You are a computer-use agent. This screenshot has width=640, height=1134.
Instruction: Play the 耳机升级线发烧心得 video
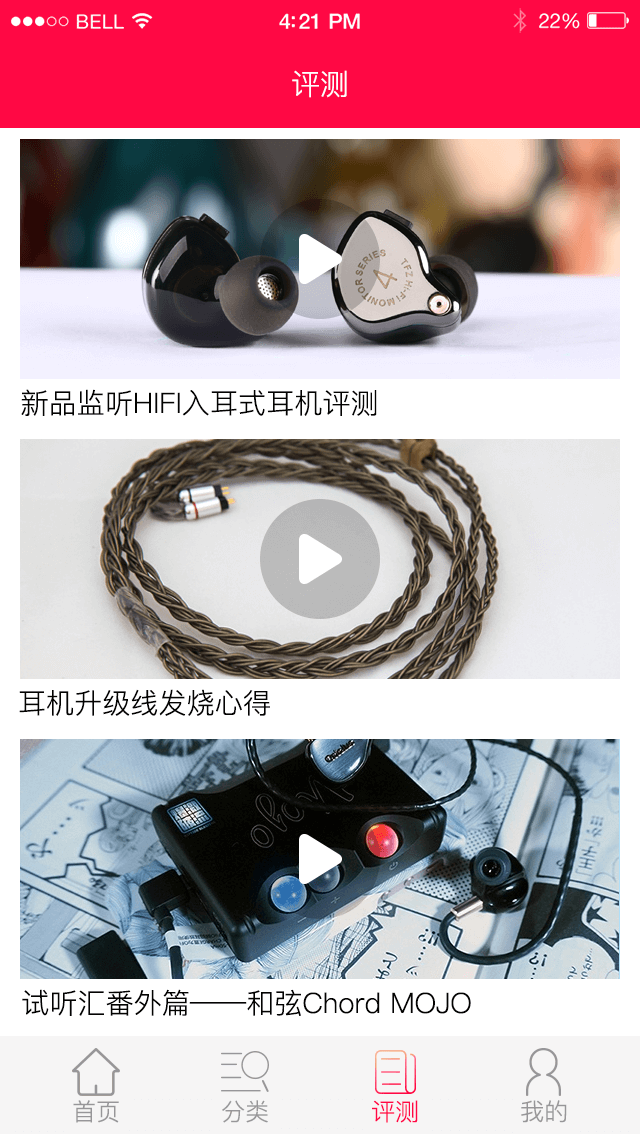coord(320,559)
